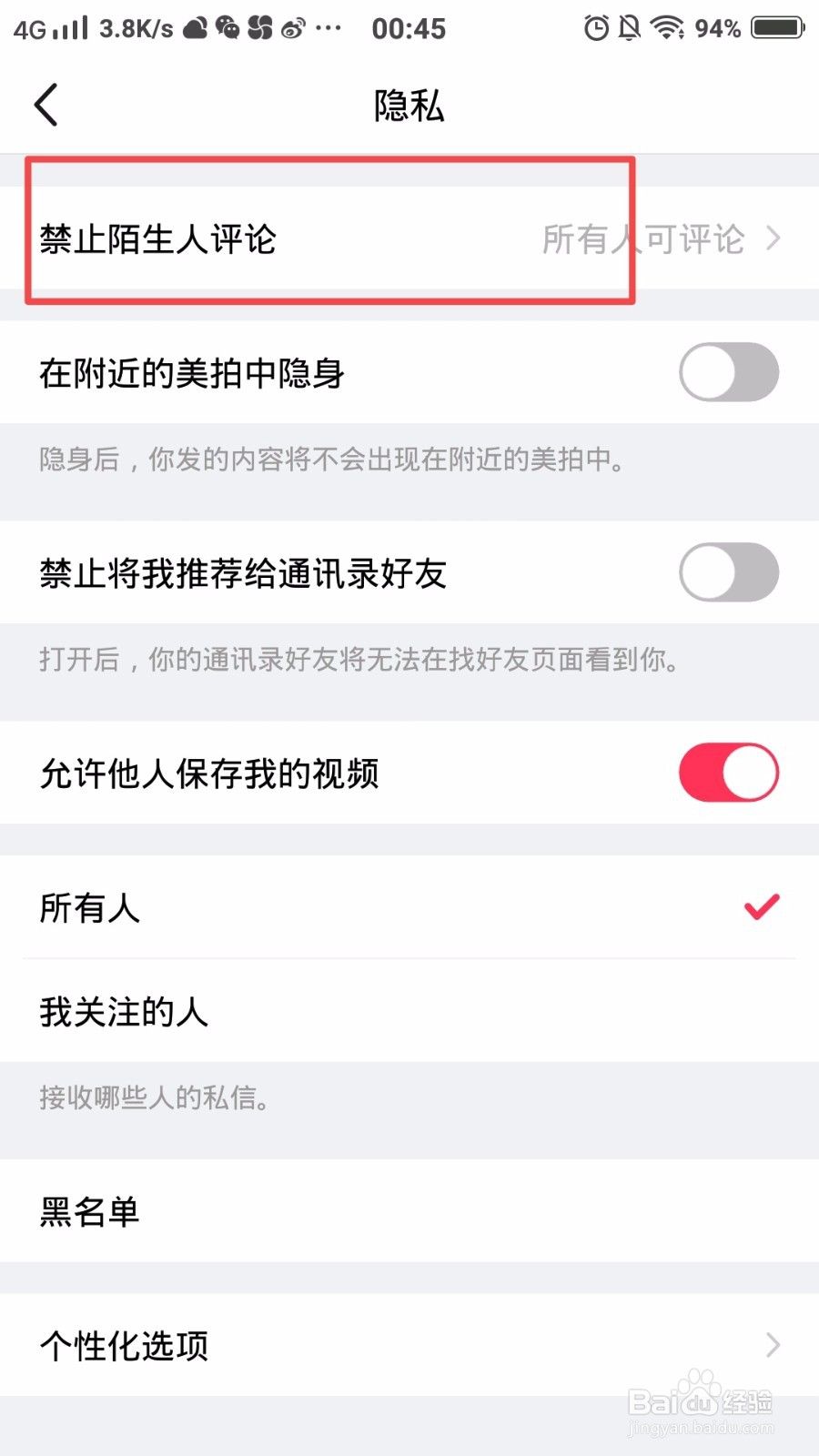Viewport: 819px width, 1456px height.
Task: Open 个性化选项 using the right arrow
Action: click(x=773, y=1344)
